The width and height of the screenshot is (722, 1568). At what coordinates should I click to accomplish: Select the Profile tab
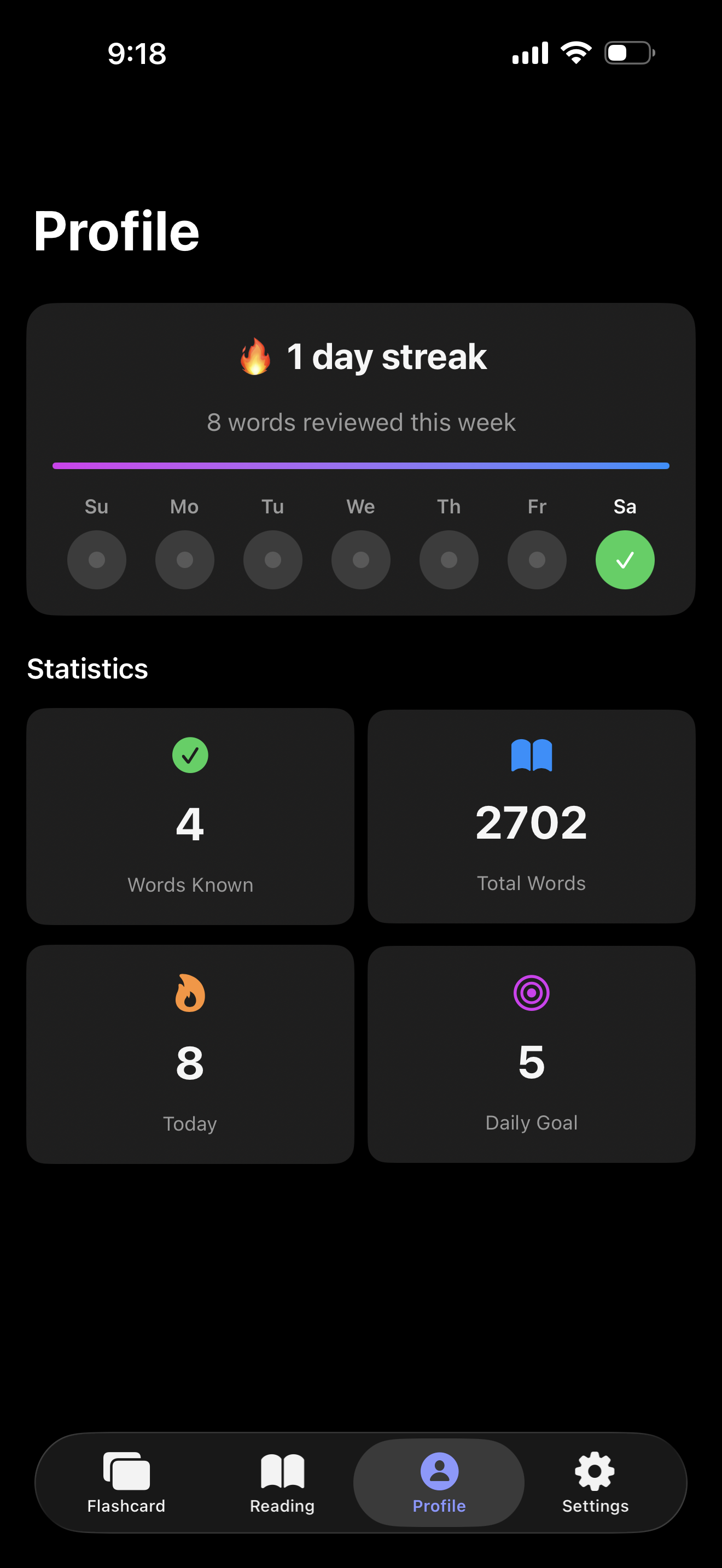pyautogui.click(x=439, y=1482)
